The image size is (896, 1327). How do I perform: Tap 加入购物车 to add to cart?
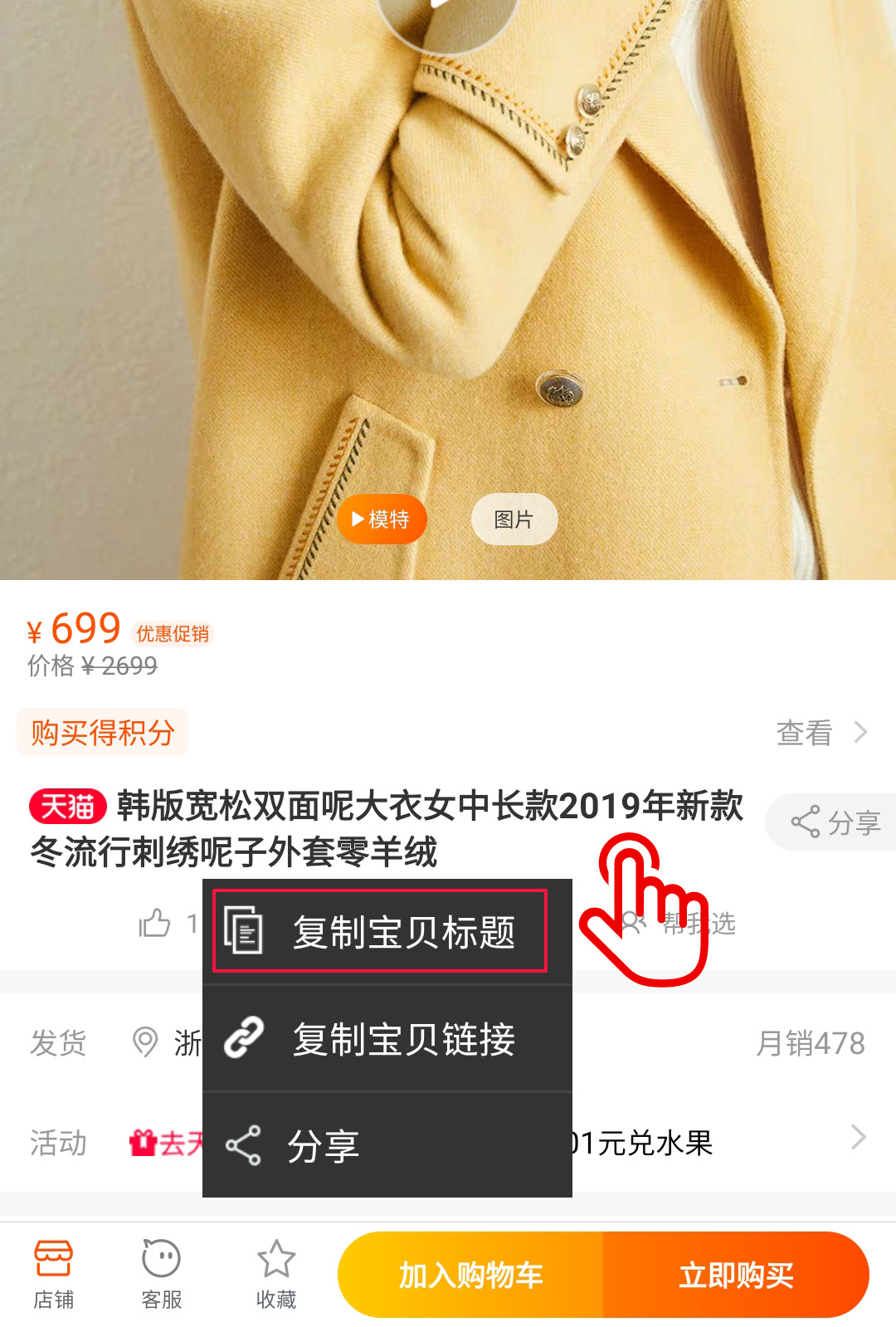tap(470, 1275)
